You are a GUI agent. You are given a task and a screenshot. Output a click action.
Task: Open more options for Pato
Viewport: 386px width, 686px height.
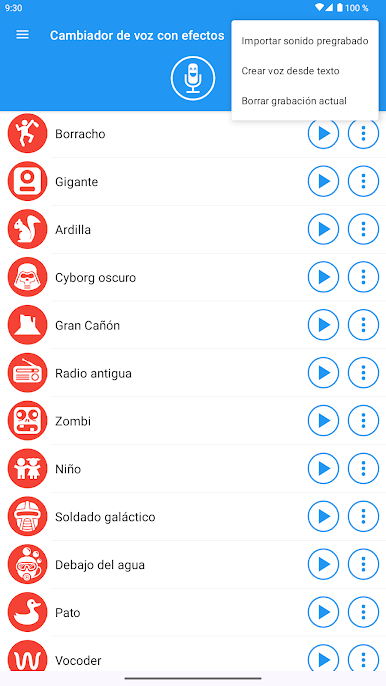[363, 612]
